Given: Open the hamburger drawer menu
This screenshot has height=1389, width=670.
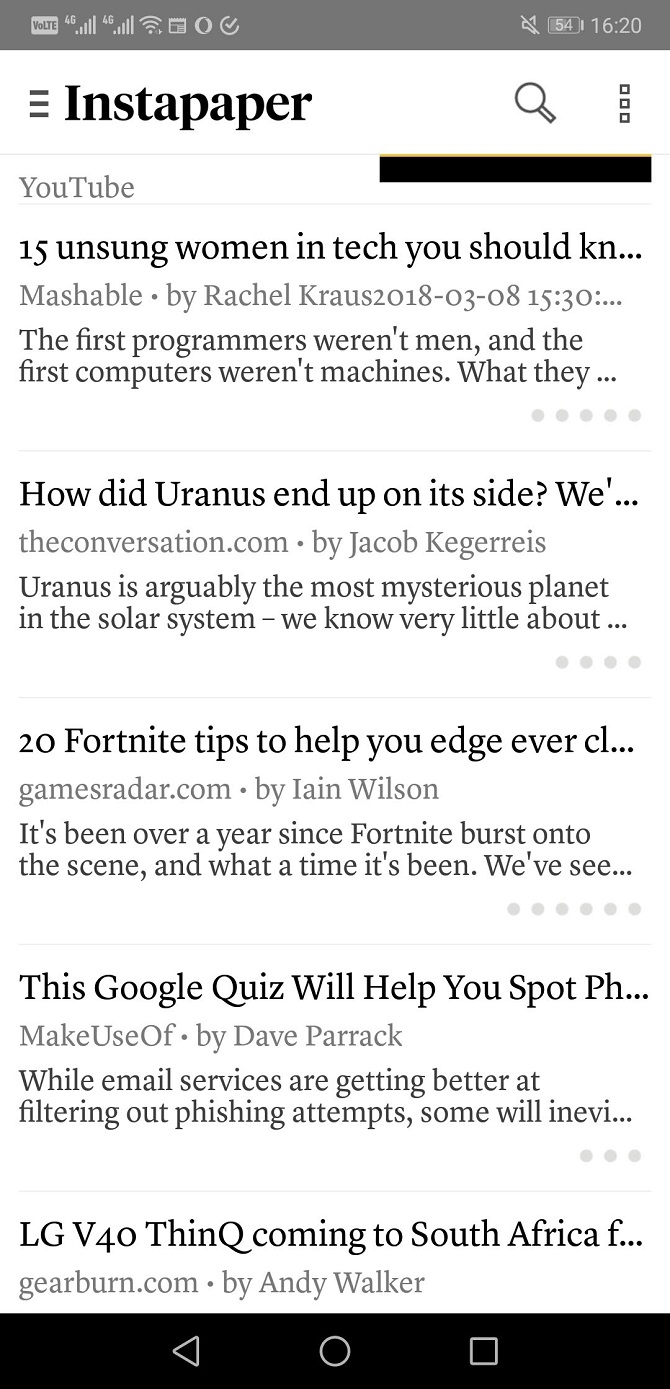Looking at the screenshot, I should tap(39, 104).
